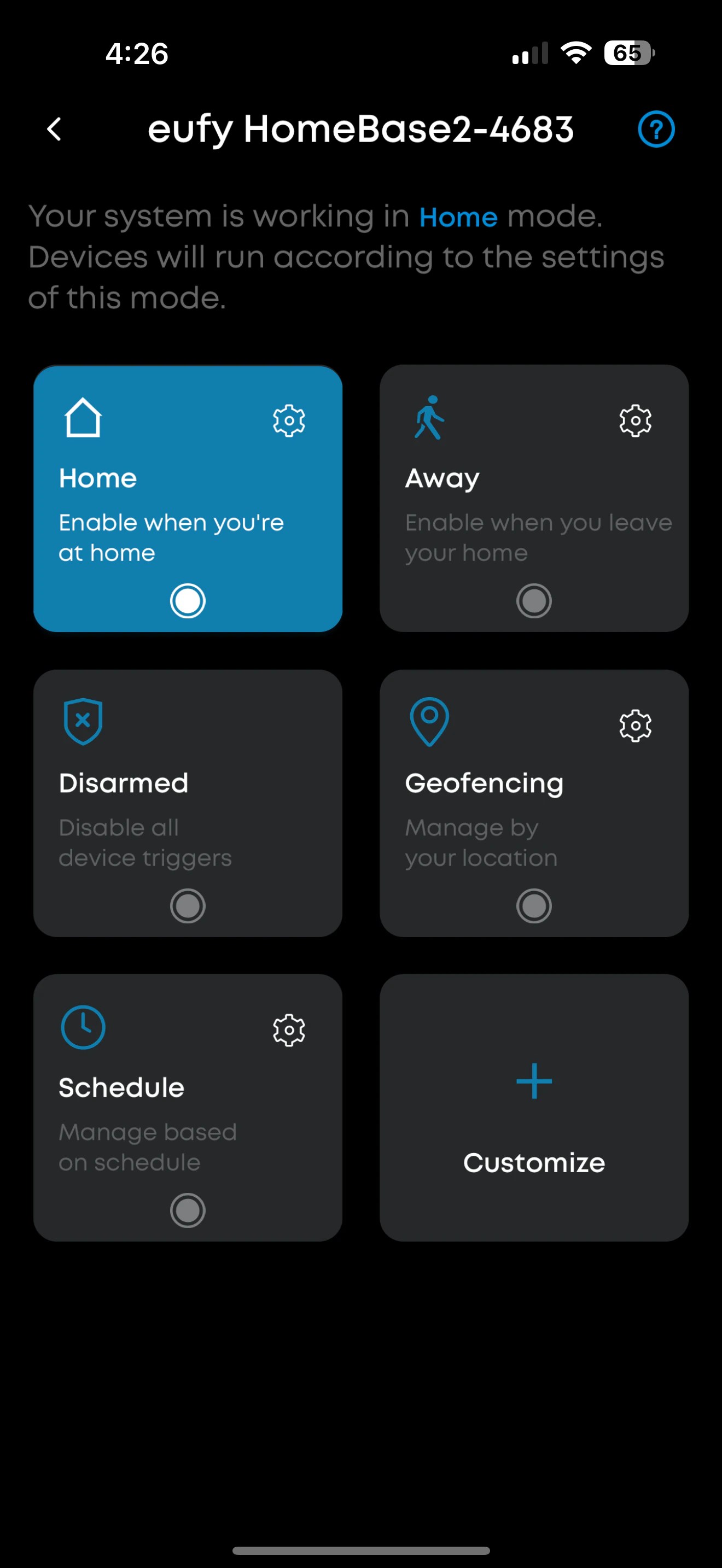
Task: Open the Away mode settings gear
Action: pos(635,420)
